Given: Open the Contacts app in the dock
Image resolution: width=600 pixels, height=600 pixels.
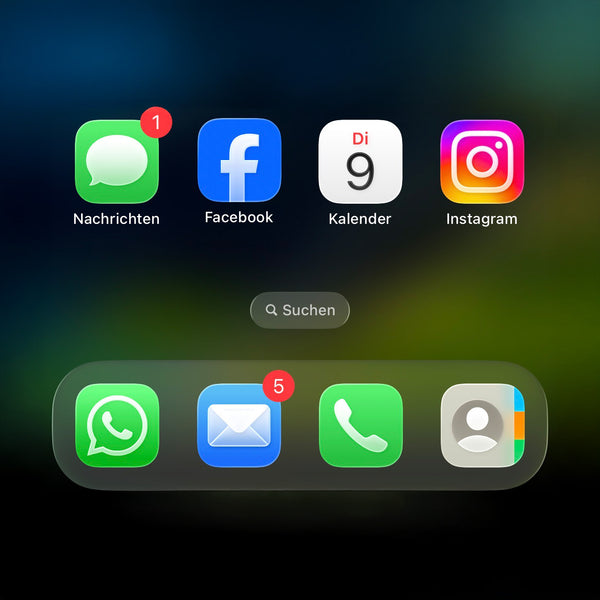Looking at the screenshot, I should [482, 425].
